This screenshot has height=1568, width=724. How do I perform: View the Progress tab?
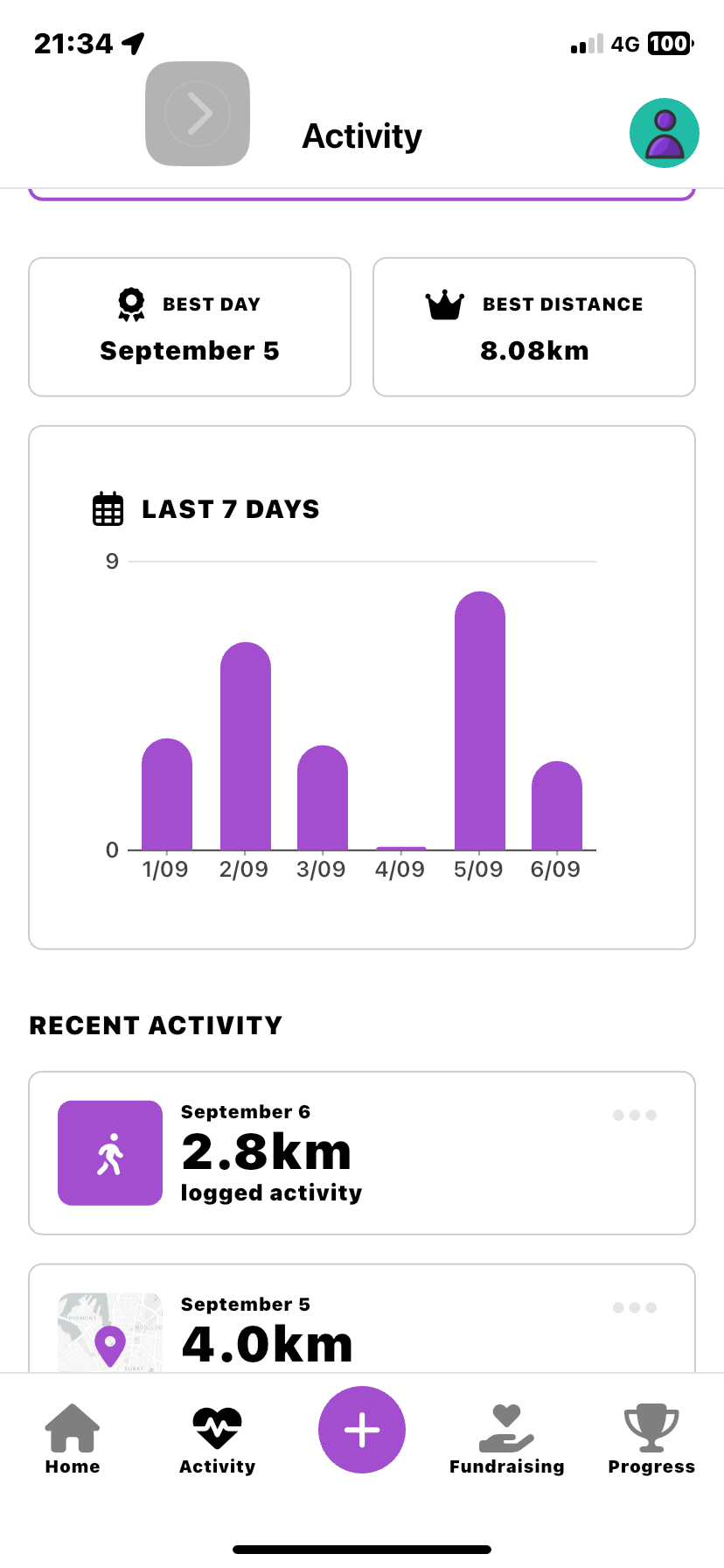click(x=651, y=1440)
